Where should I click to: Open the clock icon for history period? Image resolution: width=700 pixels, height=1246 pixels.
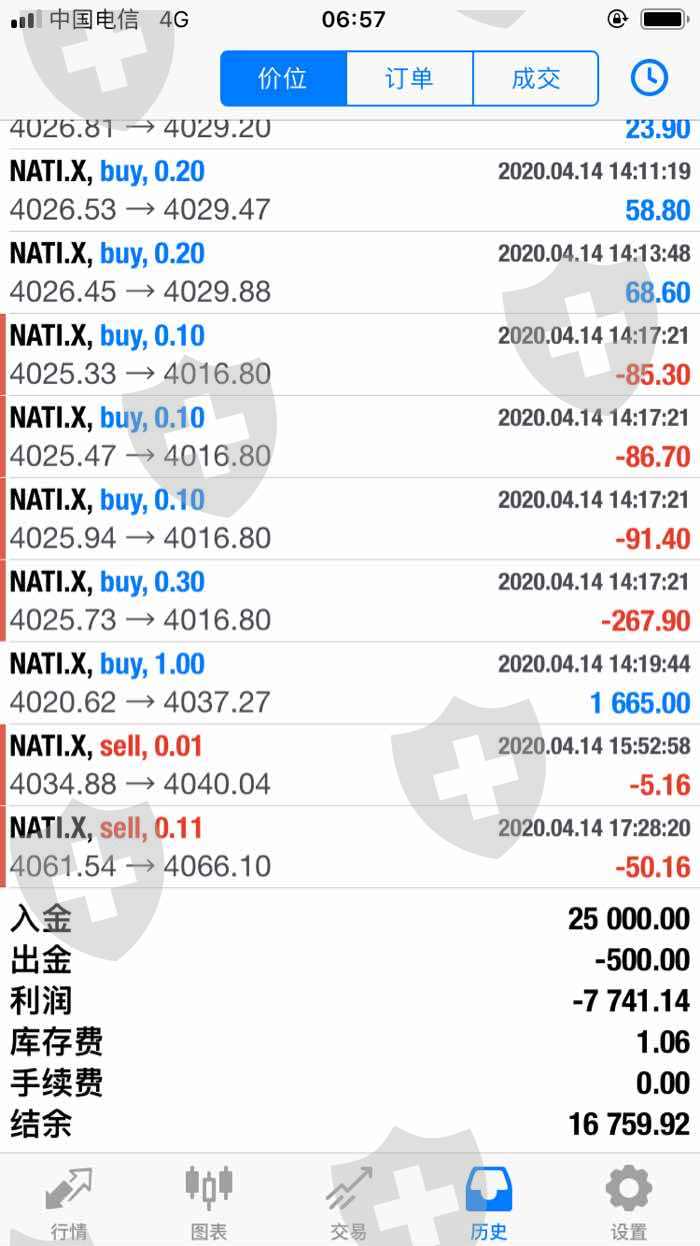pos(649,78)
